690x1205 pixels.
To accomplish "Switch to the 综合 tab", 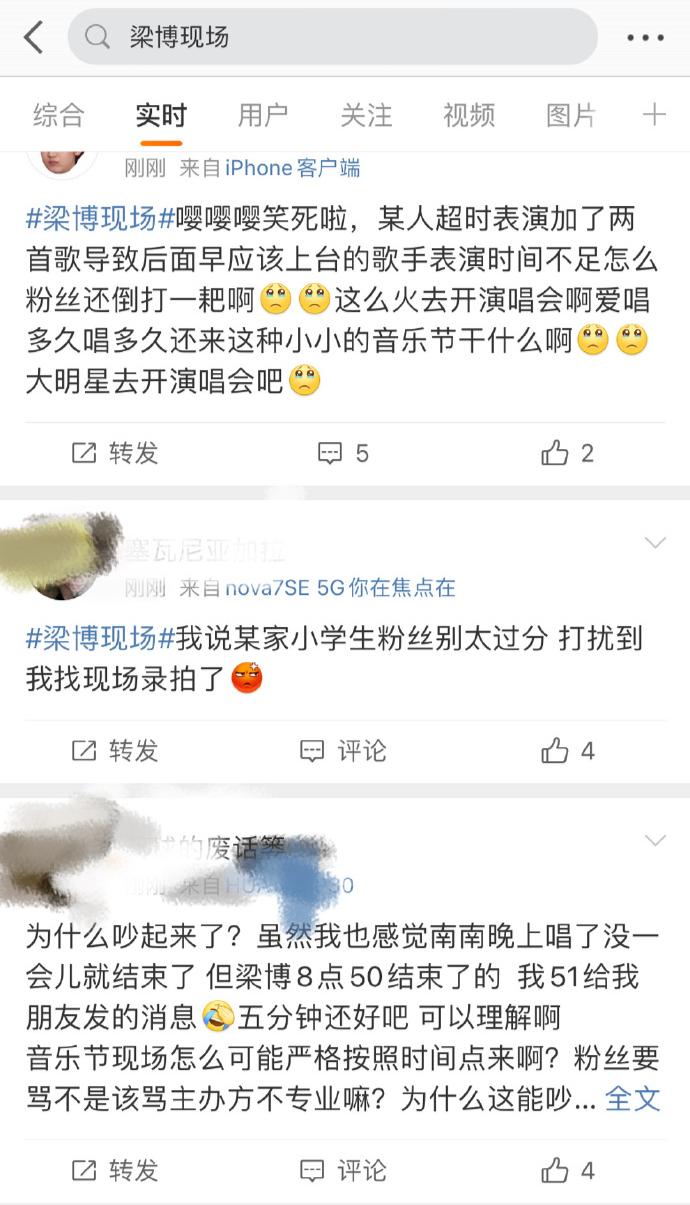I will [x=59, y=115].
